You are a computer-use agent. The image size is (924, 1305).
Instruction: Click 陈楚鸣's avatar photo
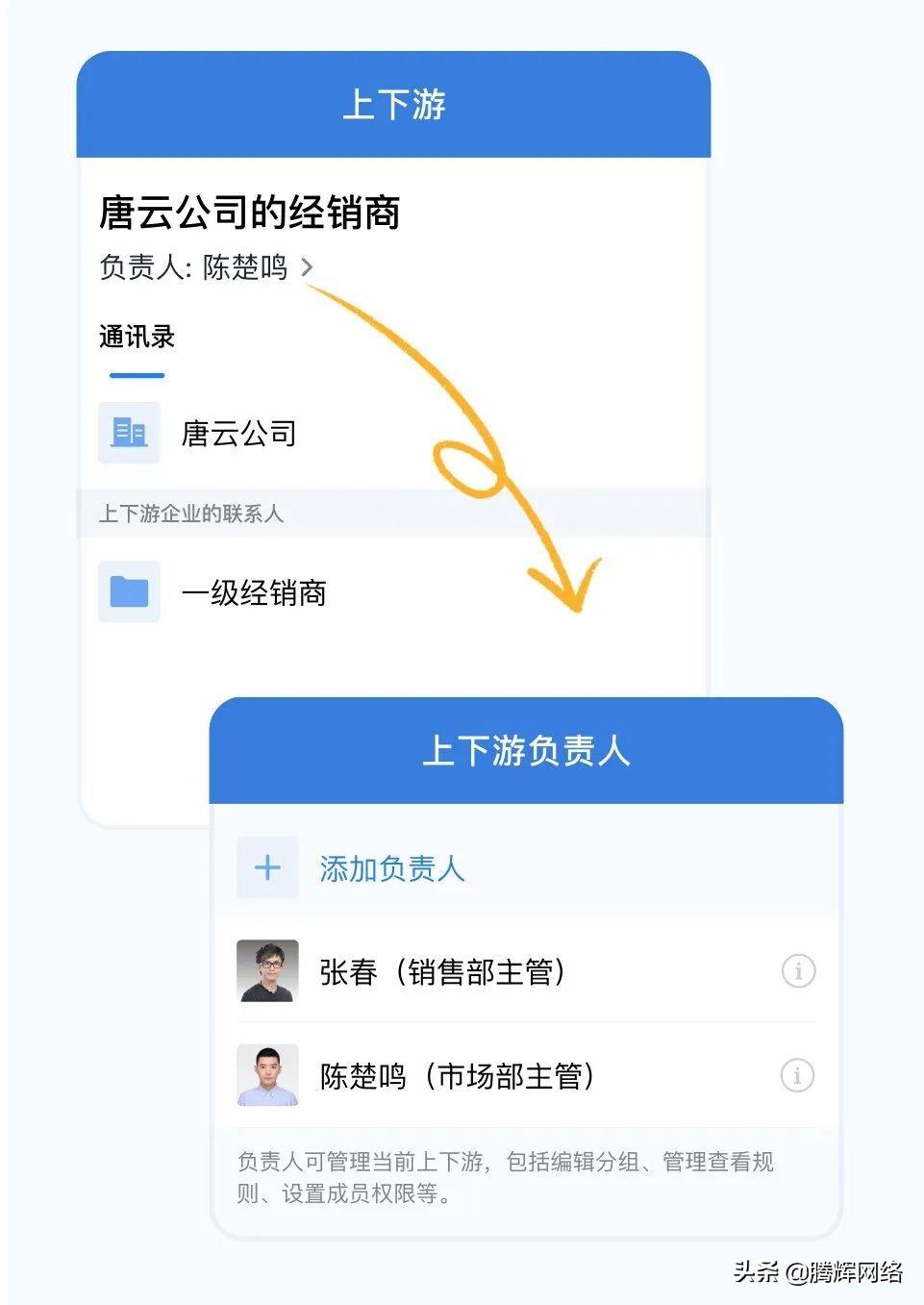(x=268, y=1076)
